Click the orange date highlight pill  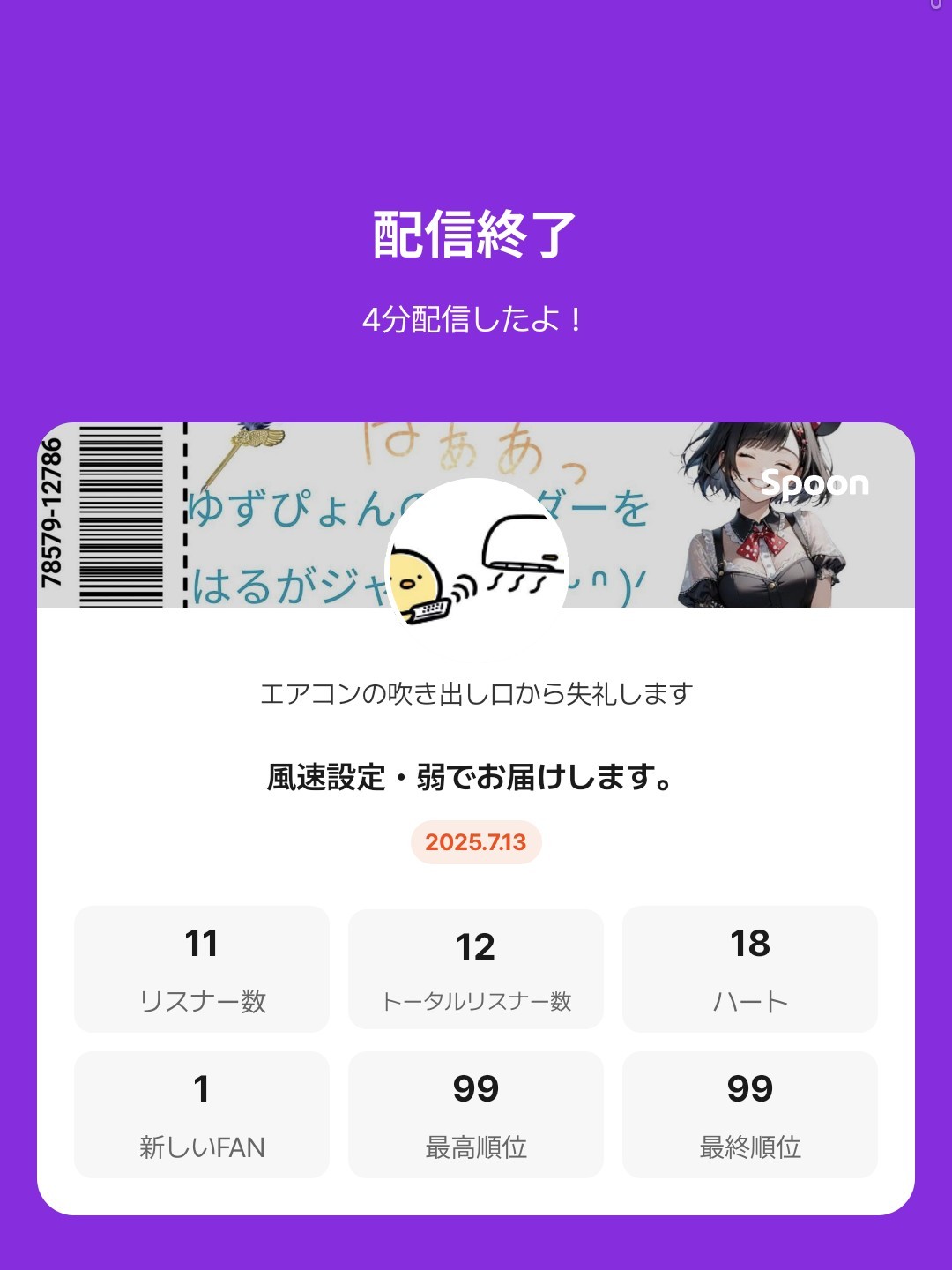pyautogui.click(x=476, y=844)
